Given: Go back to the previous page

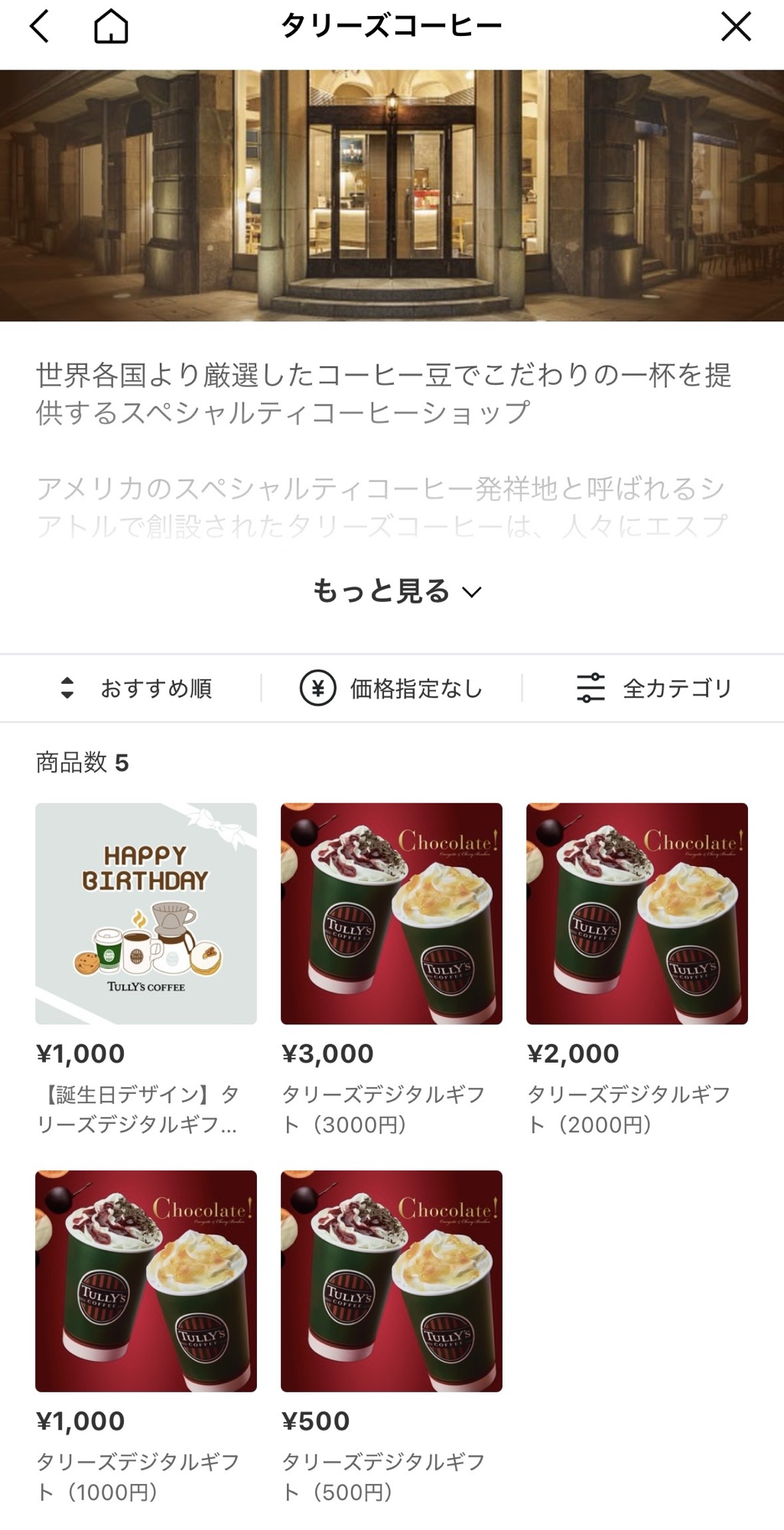Looking at the screenshot, I should [39, 27].
